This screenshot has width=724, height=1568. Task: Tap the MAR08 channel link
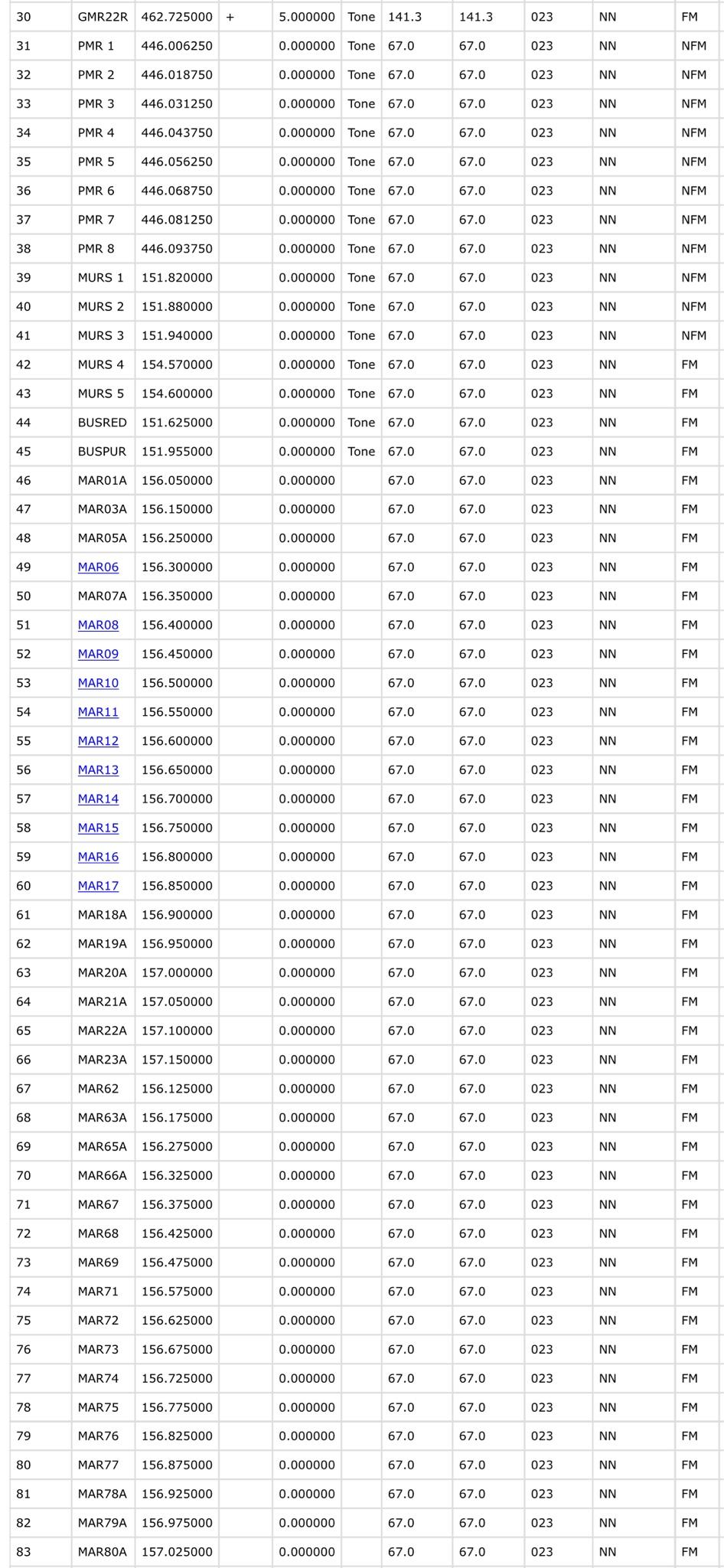coord(98,626)
